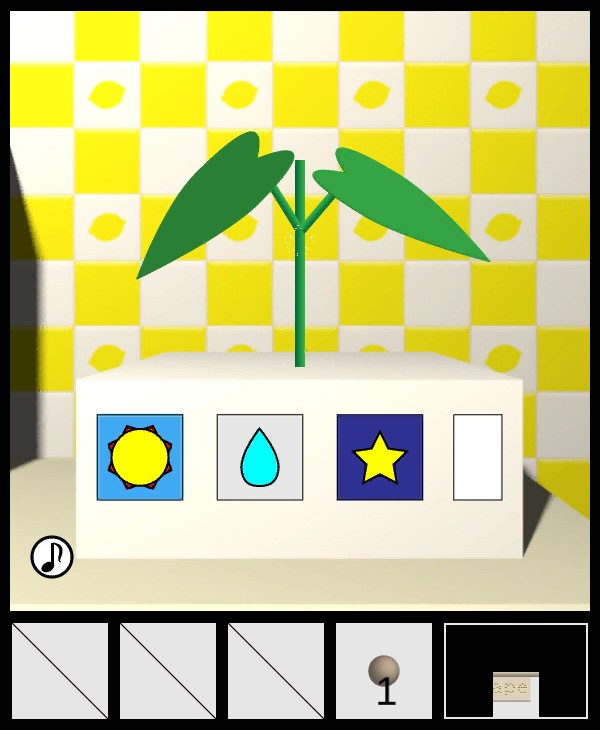Tap the water drop symbol button
The width and height of the screenshot is (600, 730).
pos(260,457)
